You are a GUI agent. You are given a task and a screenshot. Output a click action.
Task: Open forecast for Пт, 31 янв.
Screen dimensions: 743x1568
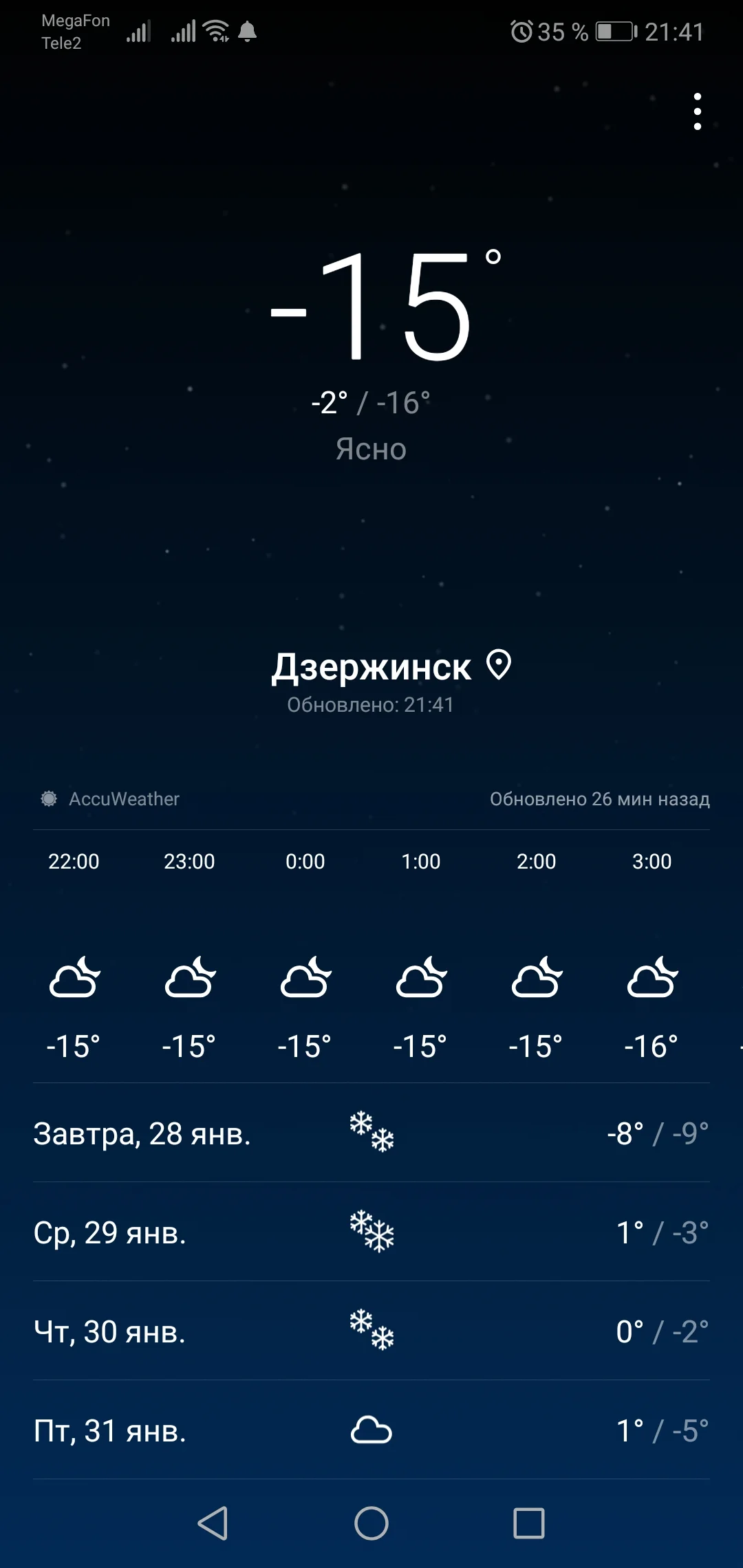371,1430
